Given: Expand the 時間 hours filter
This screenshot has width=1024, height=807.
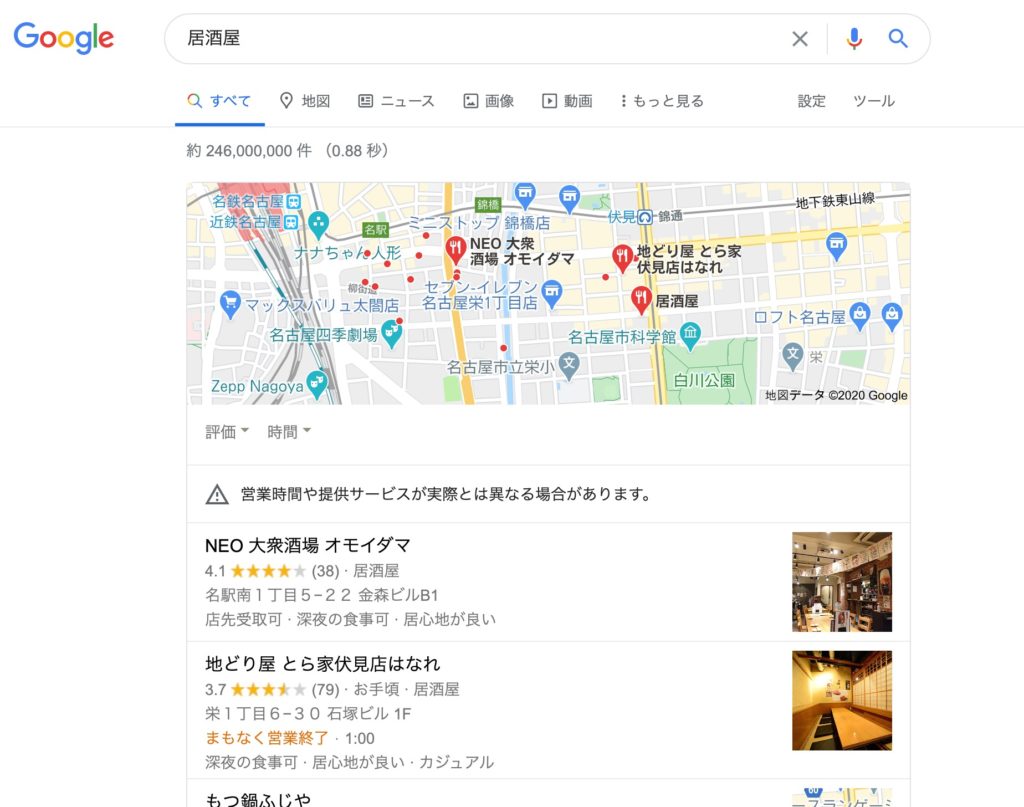Looking at the screenshot, I should coord(289,432).
